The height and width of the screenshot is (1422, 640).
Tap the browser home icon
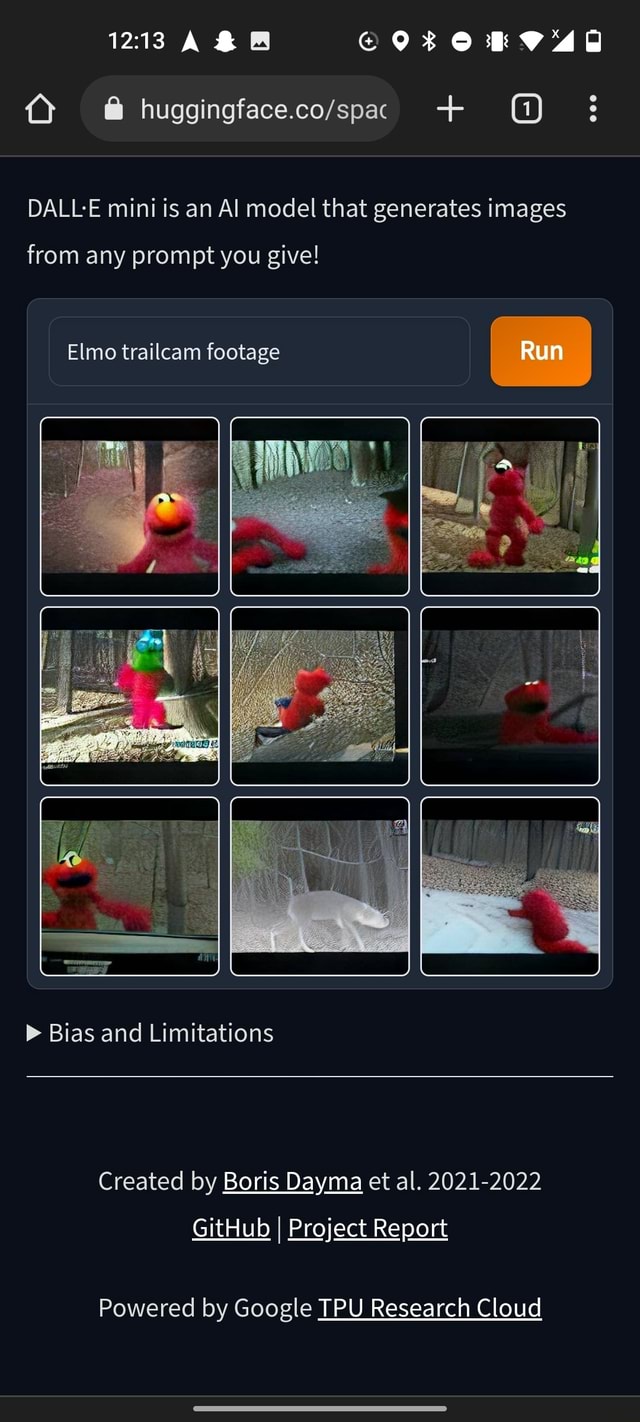40,108
